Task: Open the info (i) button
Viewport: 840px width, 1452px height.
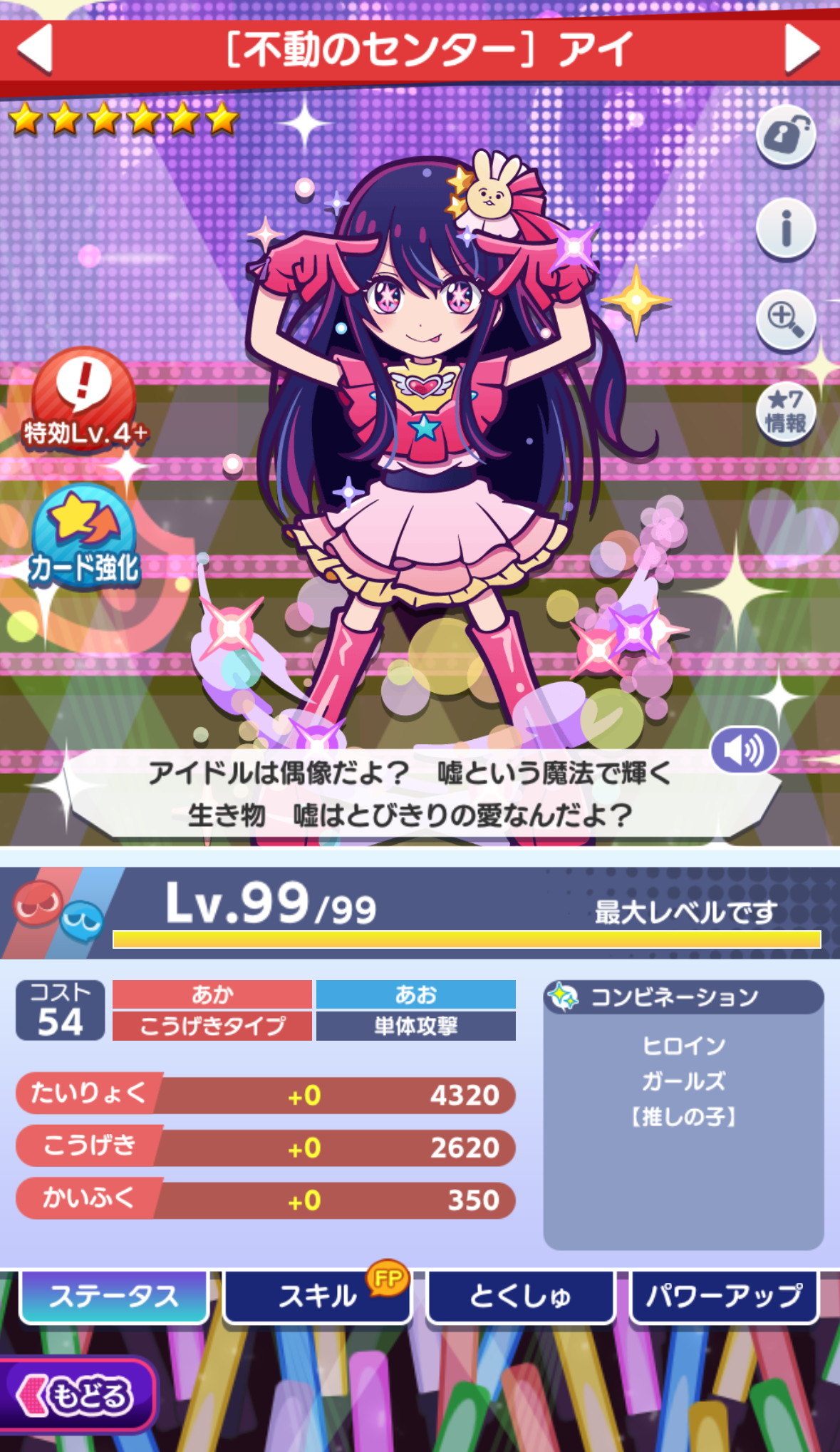Action: click(786, 228)
